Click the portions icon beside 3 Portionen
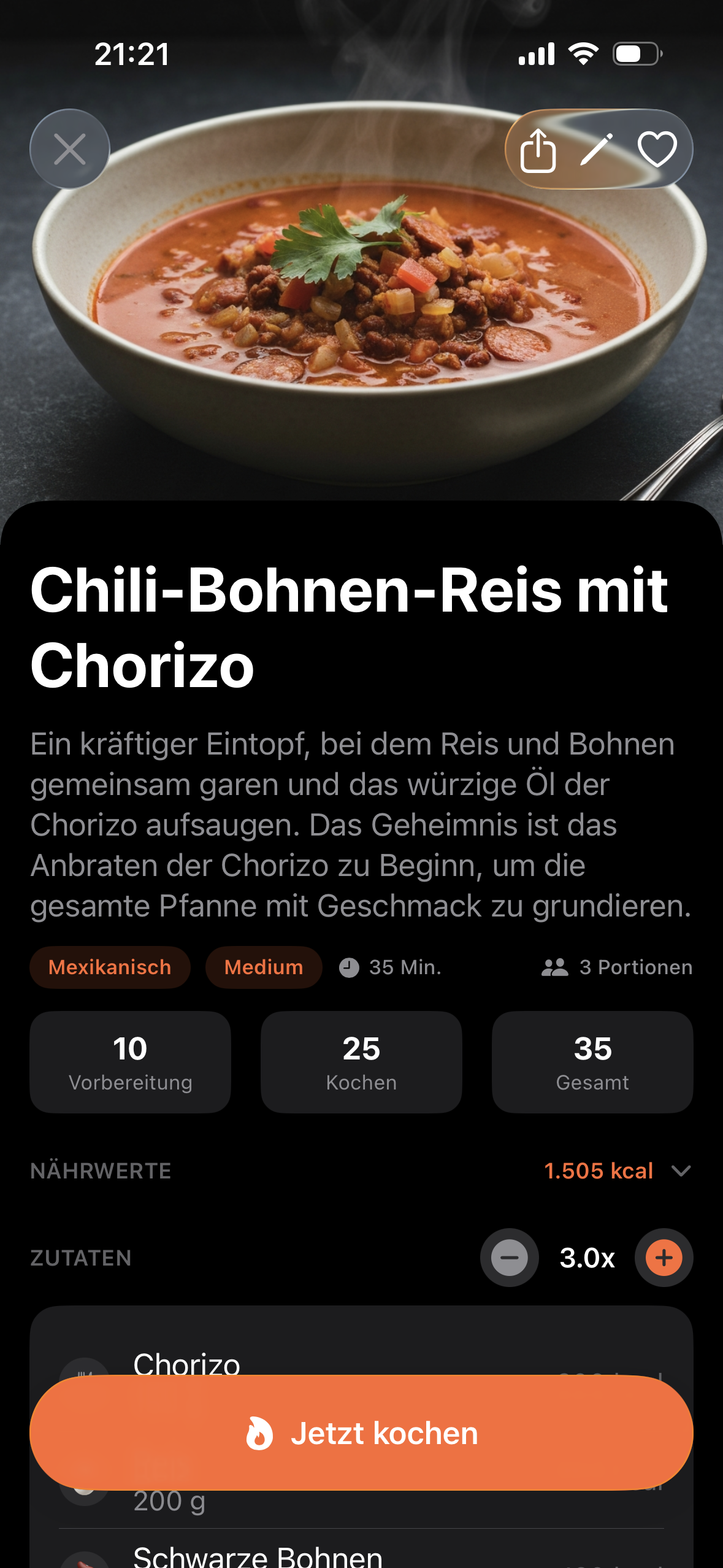Image resolution: width=723 pixels, height=1568 pixels. coord(554,966)
